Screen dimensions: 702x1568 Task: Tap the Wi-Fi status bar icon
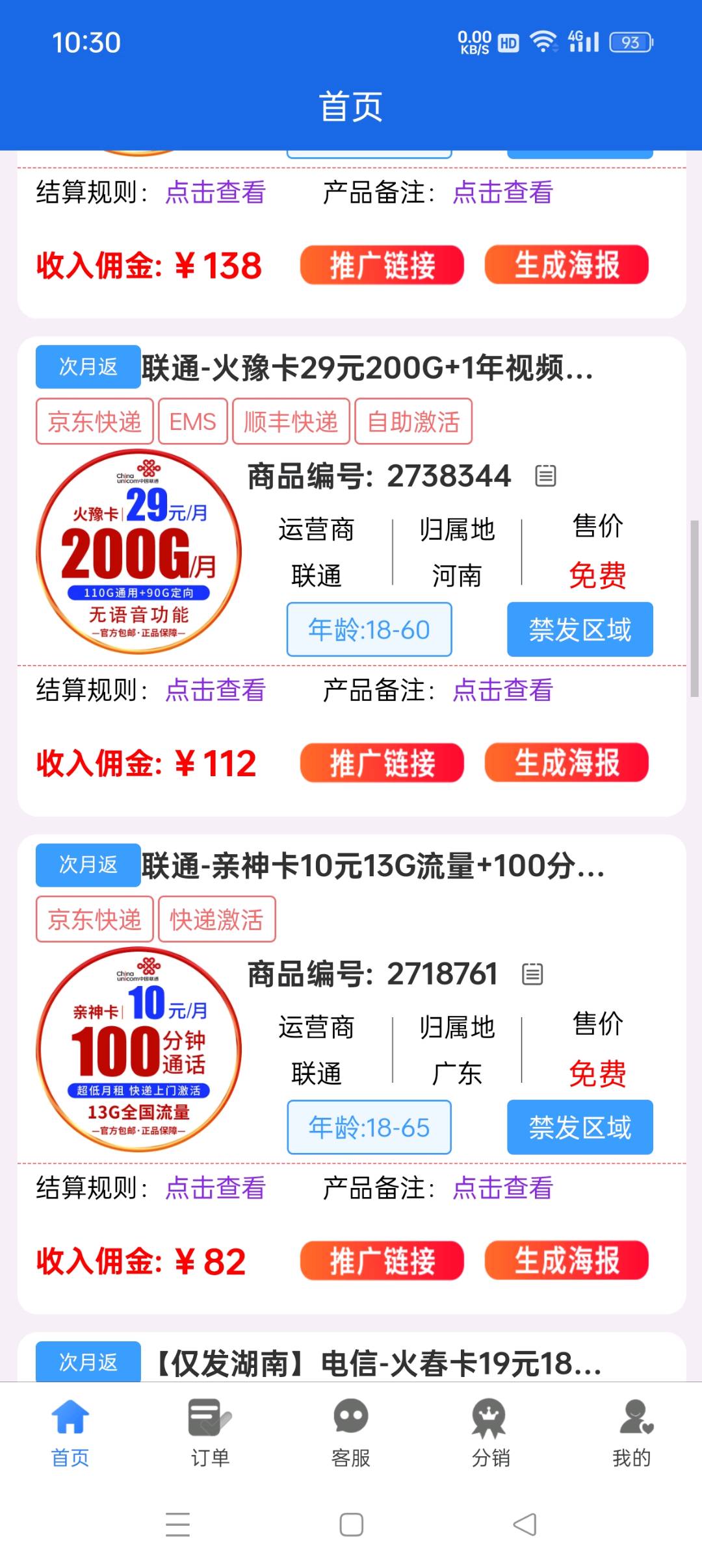click(543, 42)
